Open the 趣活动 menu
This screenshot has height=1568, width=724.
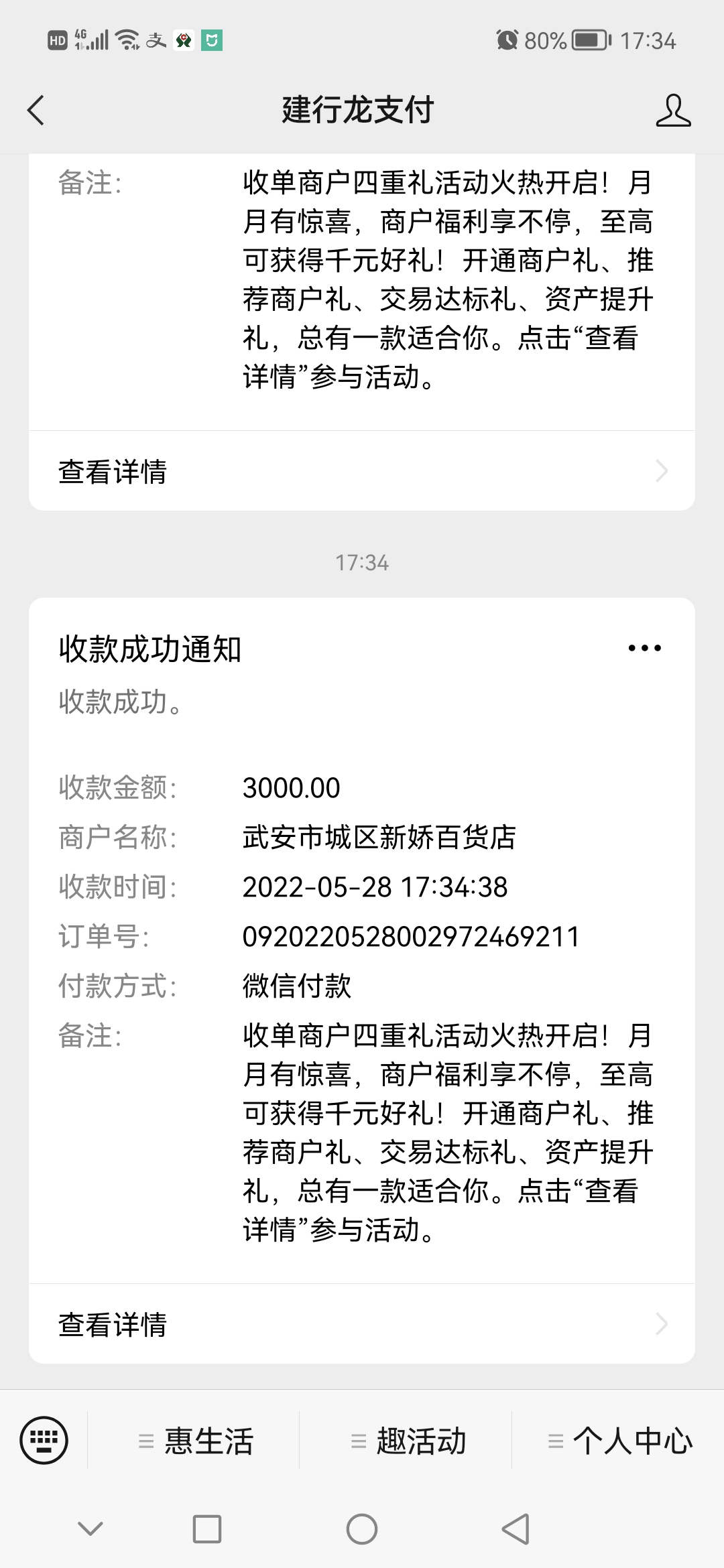(x=407, y=1441)
